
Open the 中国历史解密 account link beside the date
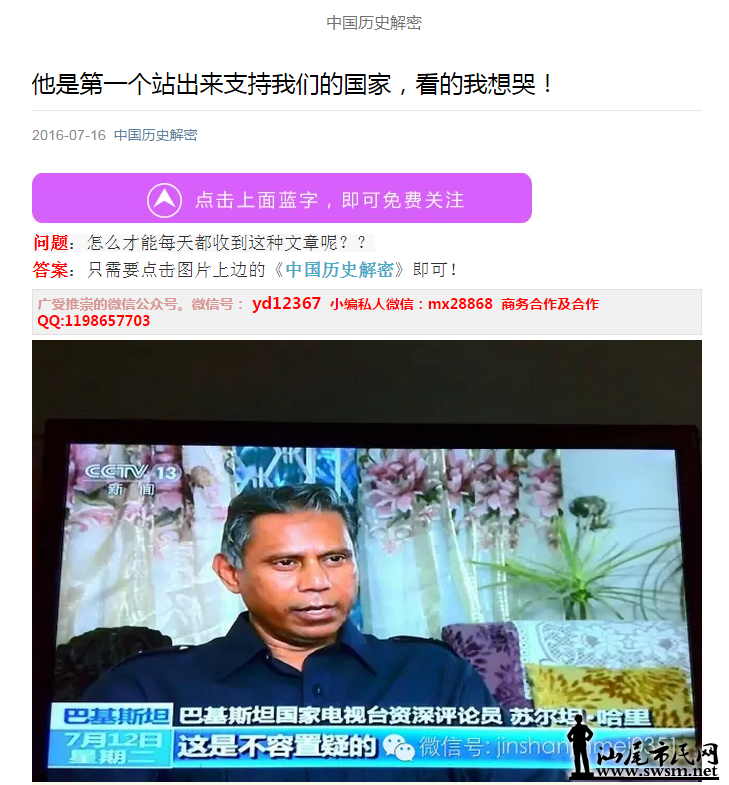(x=155, y=135)
